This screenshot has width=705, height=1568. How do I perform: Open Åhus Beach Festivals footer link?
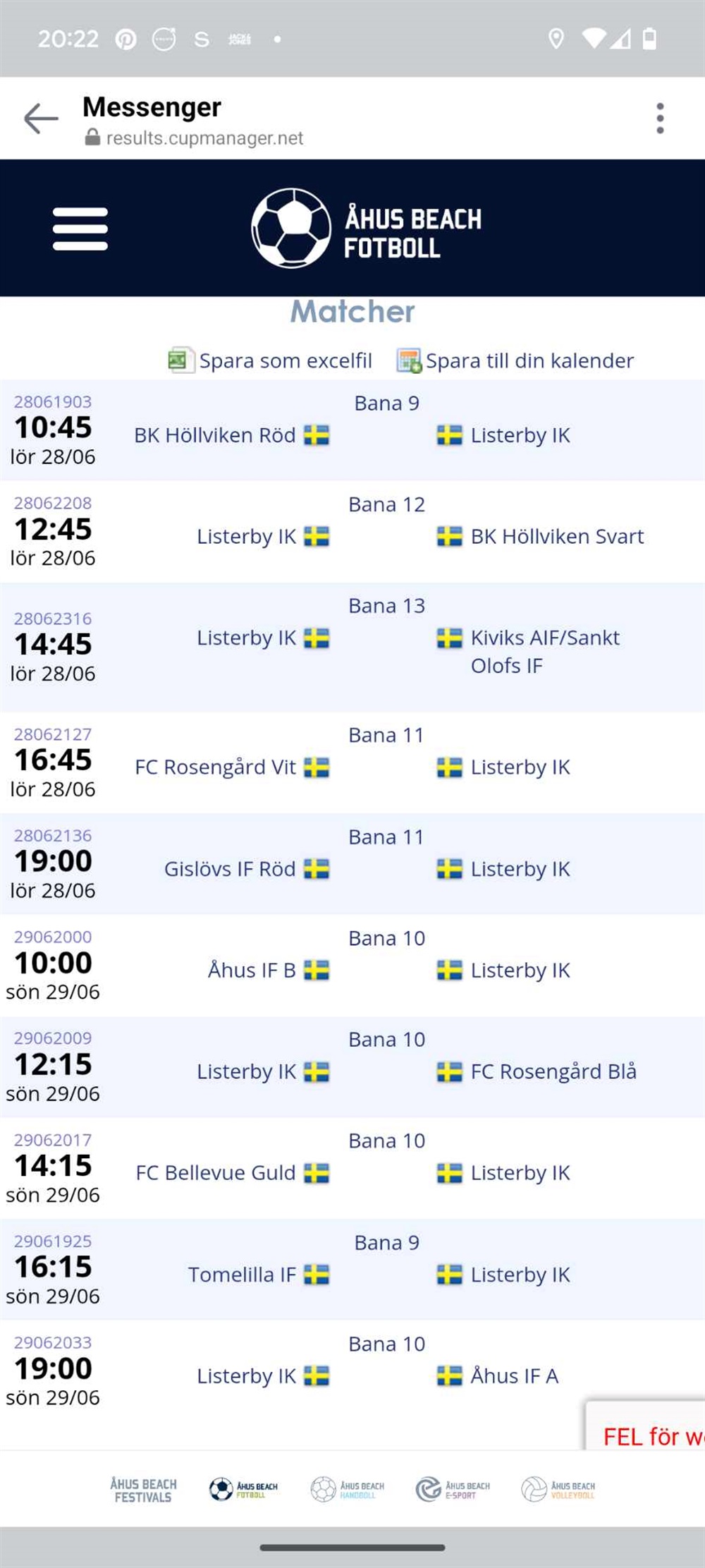pyautogui.click(x=144, y=1490)
